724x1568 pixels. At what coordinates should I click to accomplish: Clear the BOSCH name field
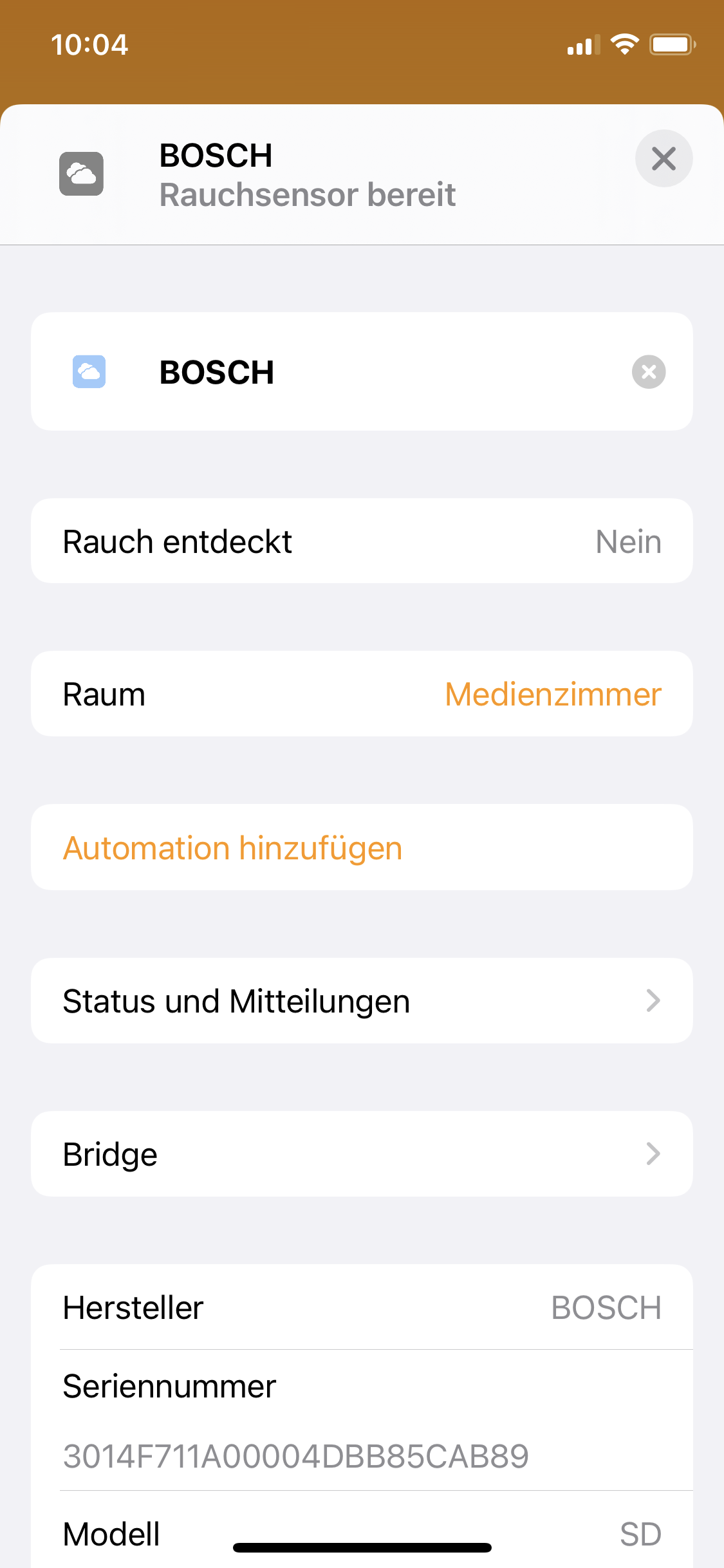tap(648, 372)
